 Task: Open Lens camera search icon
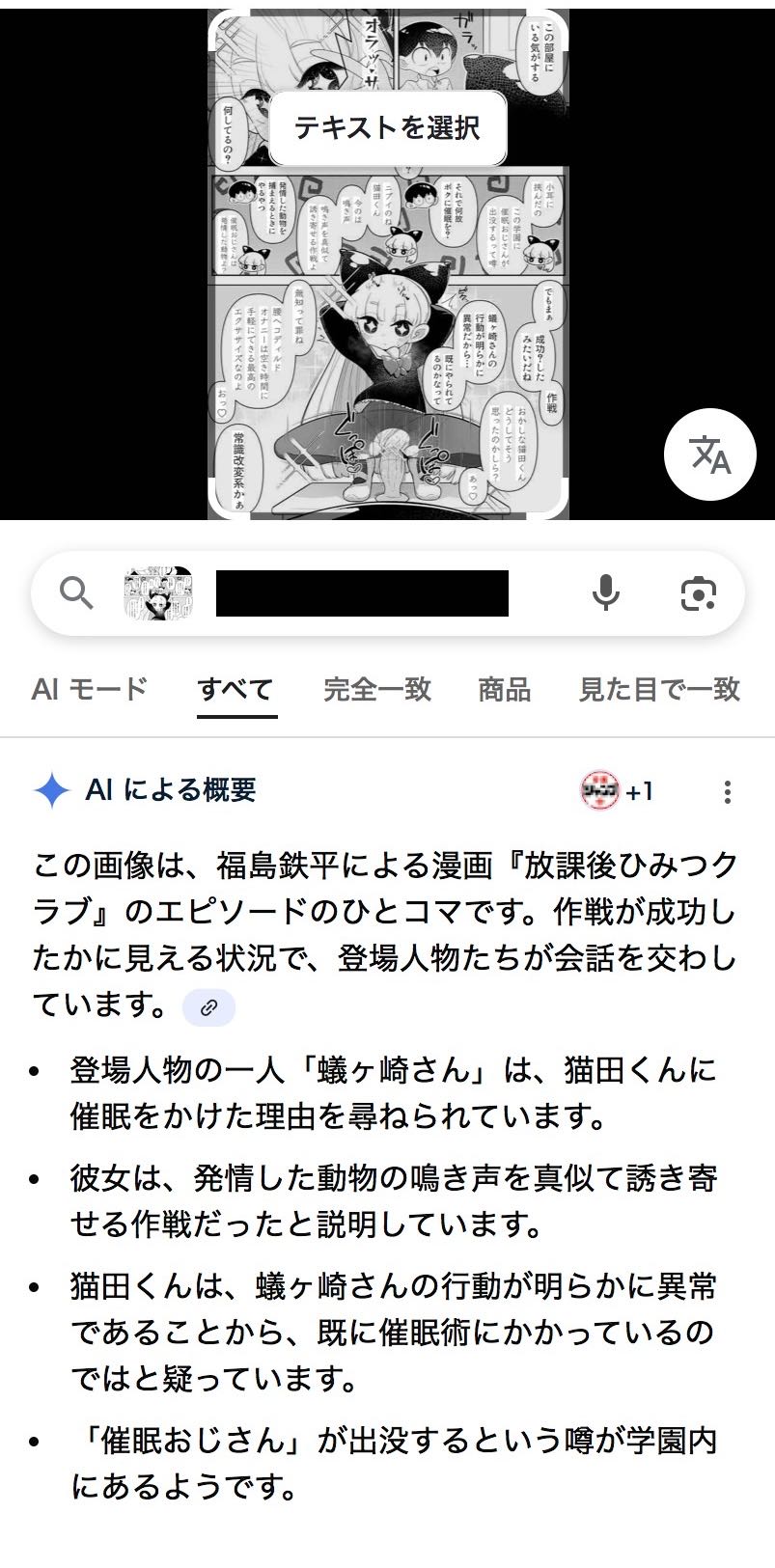point(698,592)
